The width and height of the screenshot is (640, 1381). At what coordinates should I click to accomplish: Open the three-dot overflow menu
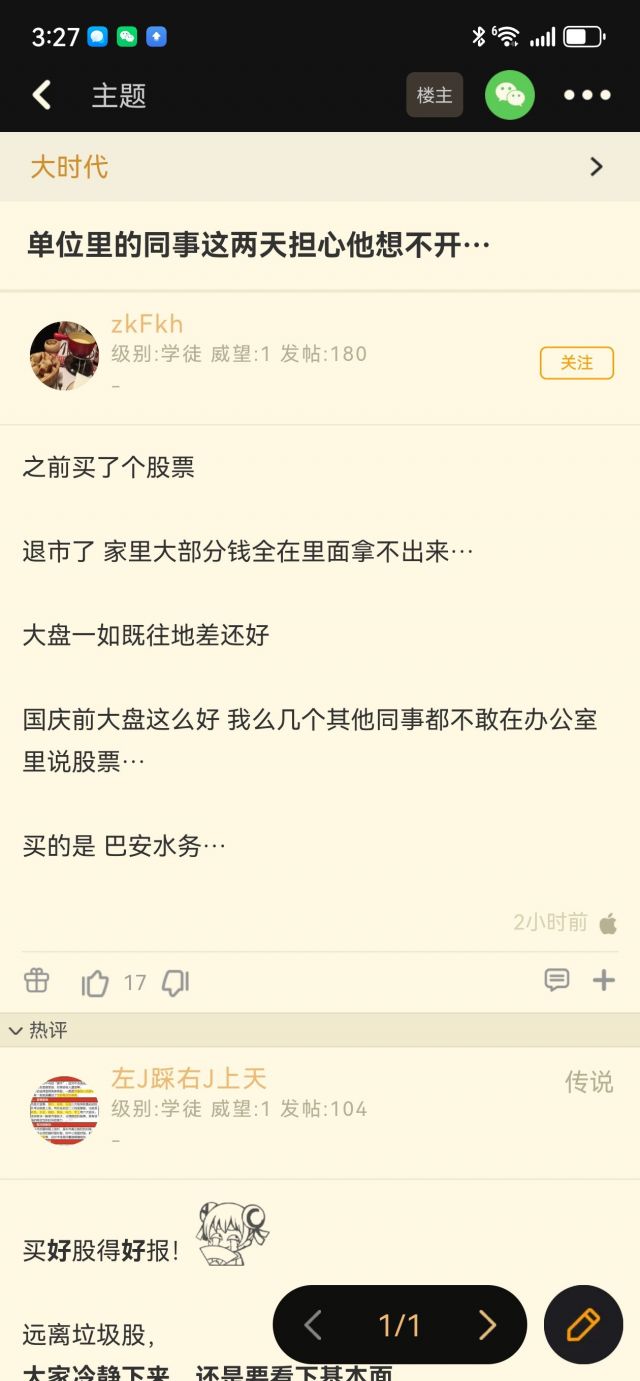pos(587,95)
